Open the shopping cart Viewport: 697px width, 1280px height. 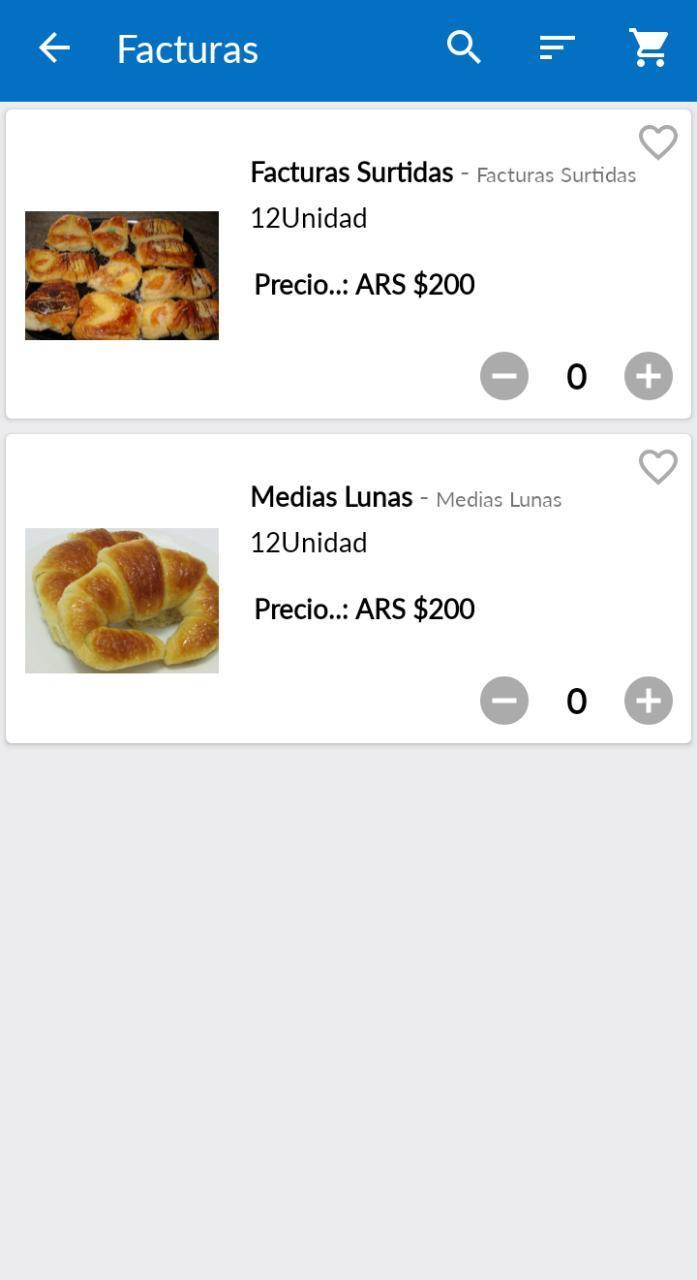pyautogui.click(x=649, y=47)
